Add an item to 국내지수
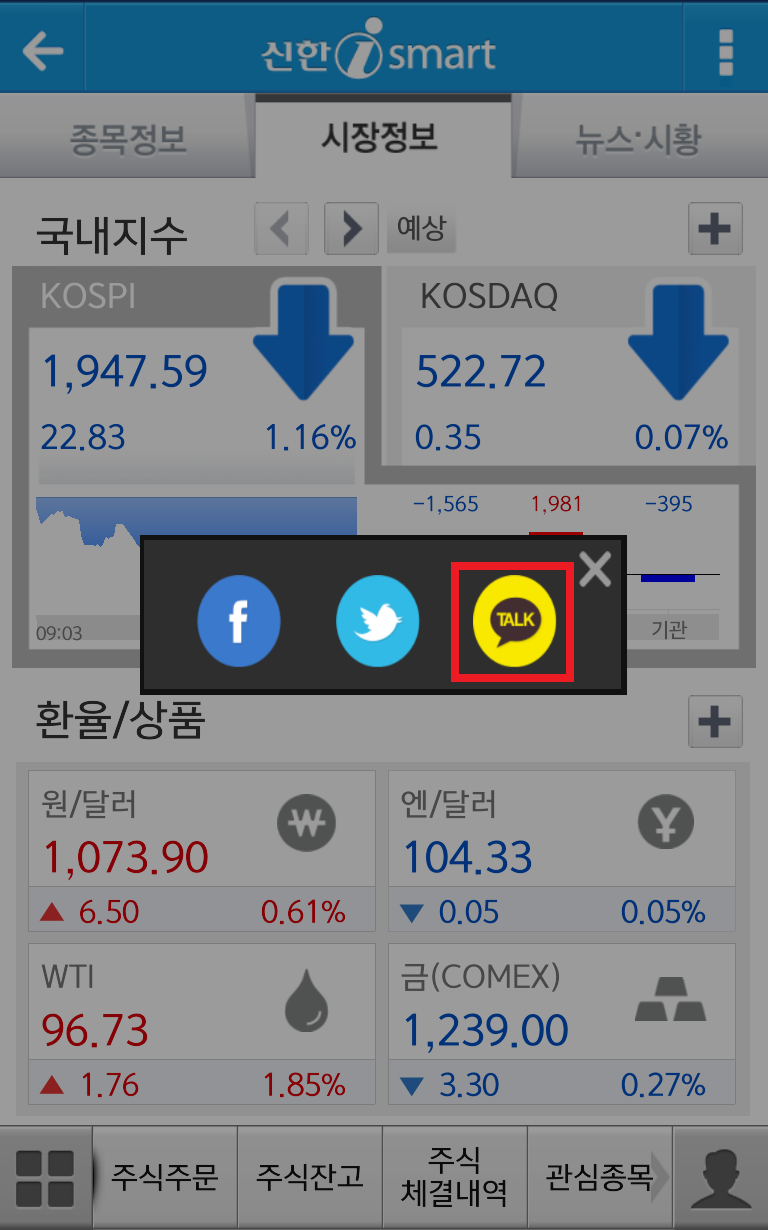Viewport: 768px width, 1230px height. [715, 229]
